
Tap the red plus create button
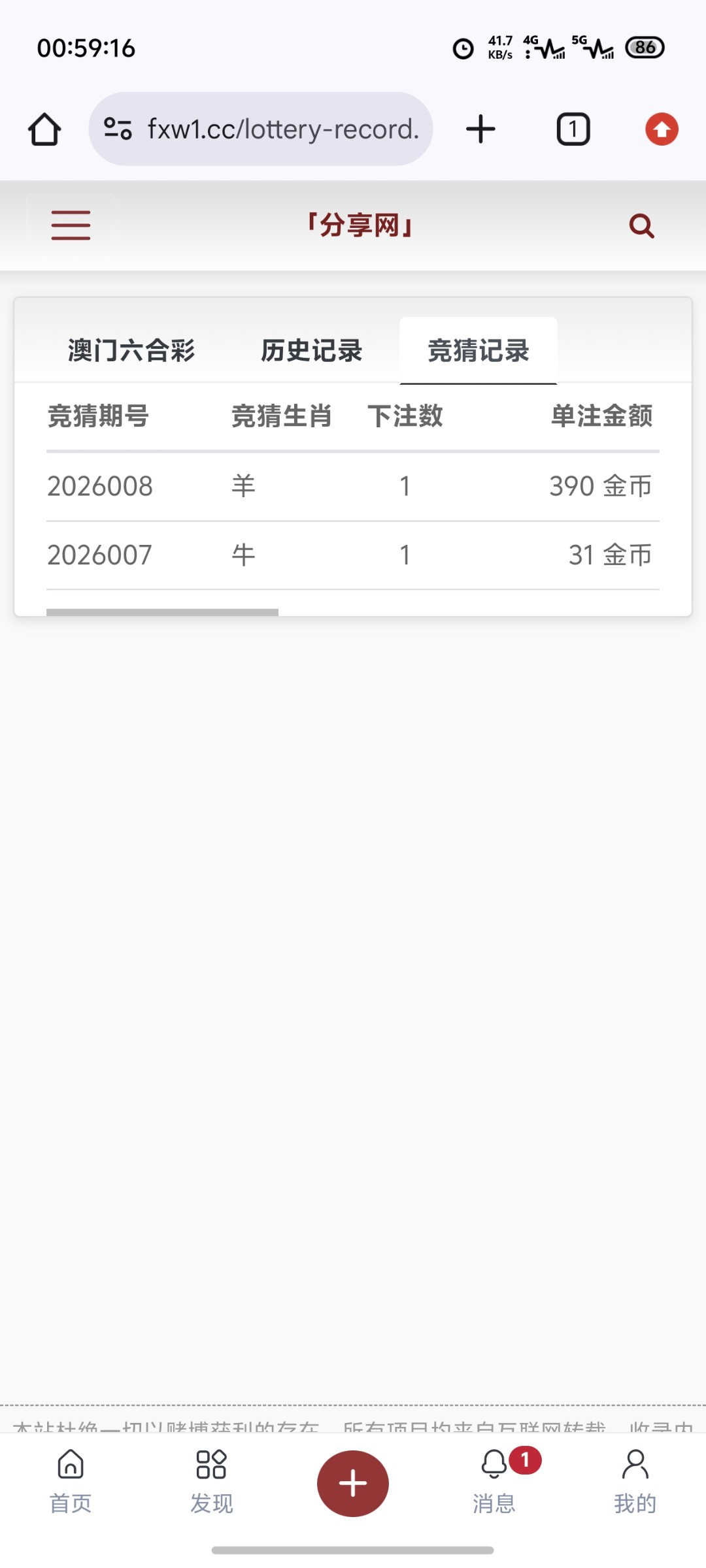(353, 1483)
